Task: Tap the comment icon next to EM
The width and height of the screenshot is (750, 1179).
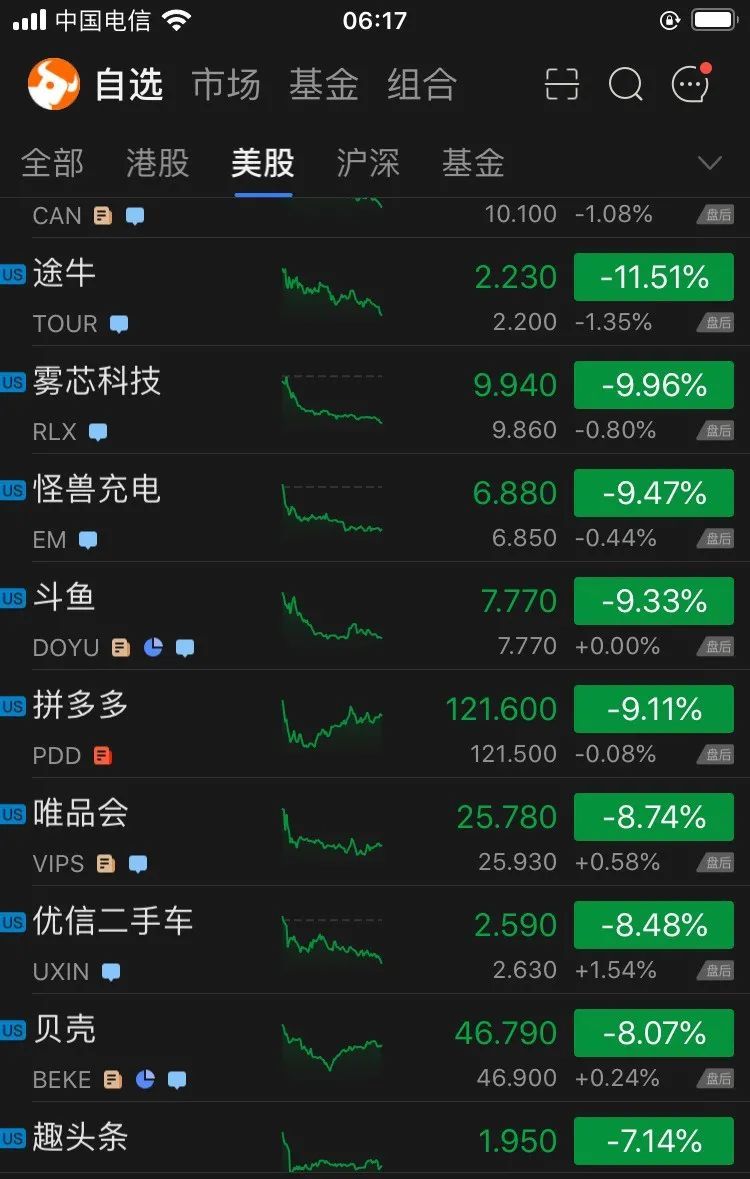Action: [87, 539]
